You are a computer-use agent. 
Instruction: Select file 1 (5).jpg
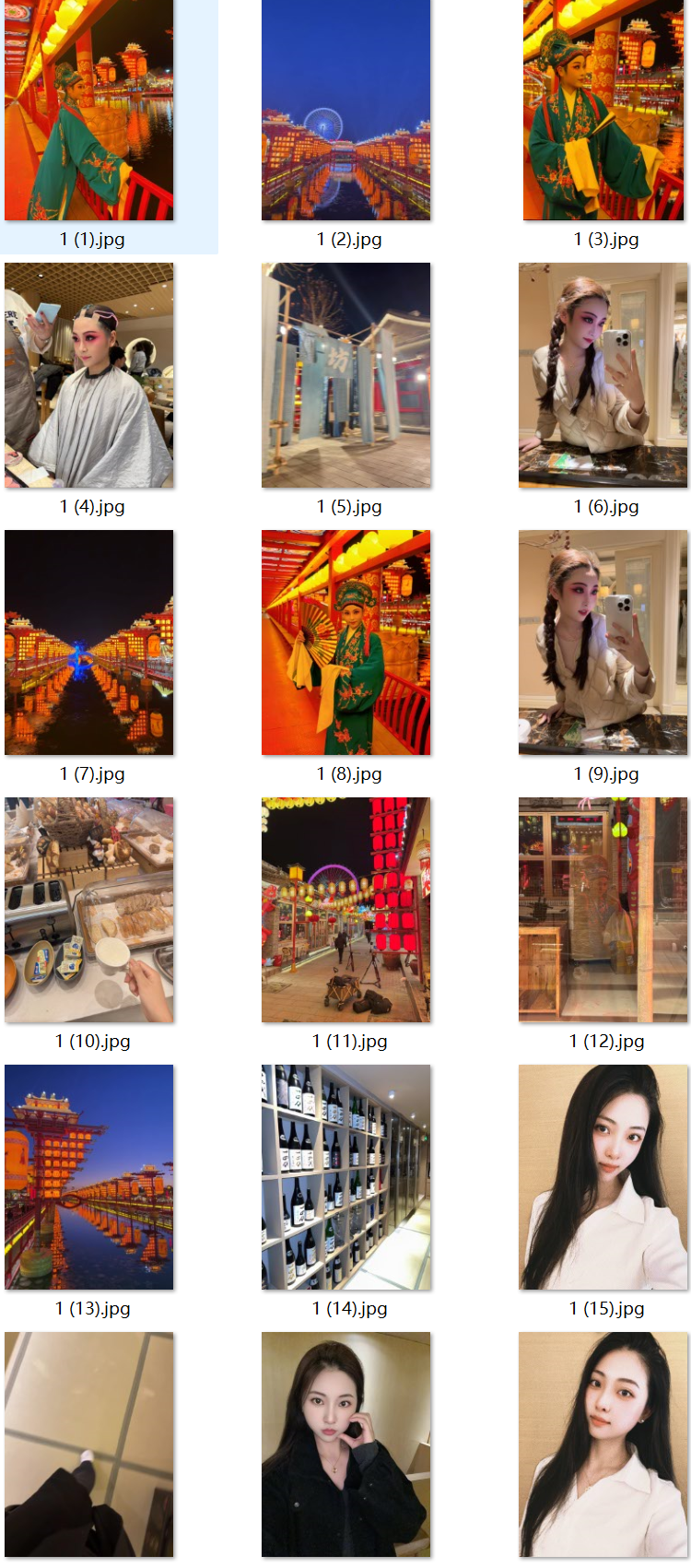point(345,375)
